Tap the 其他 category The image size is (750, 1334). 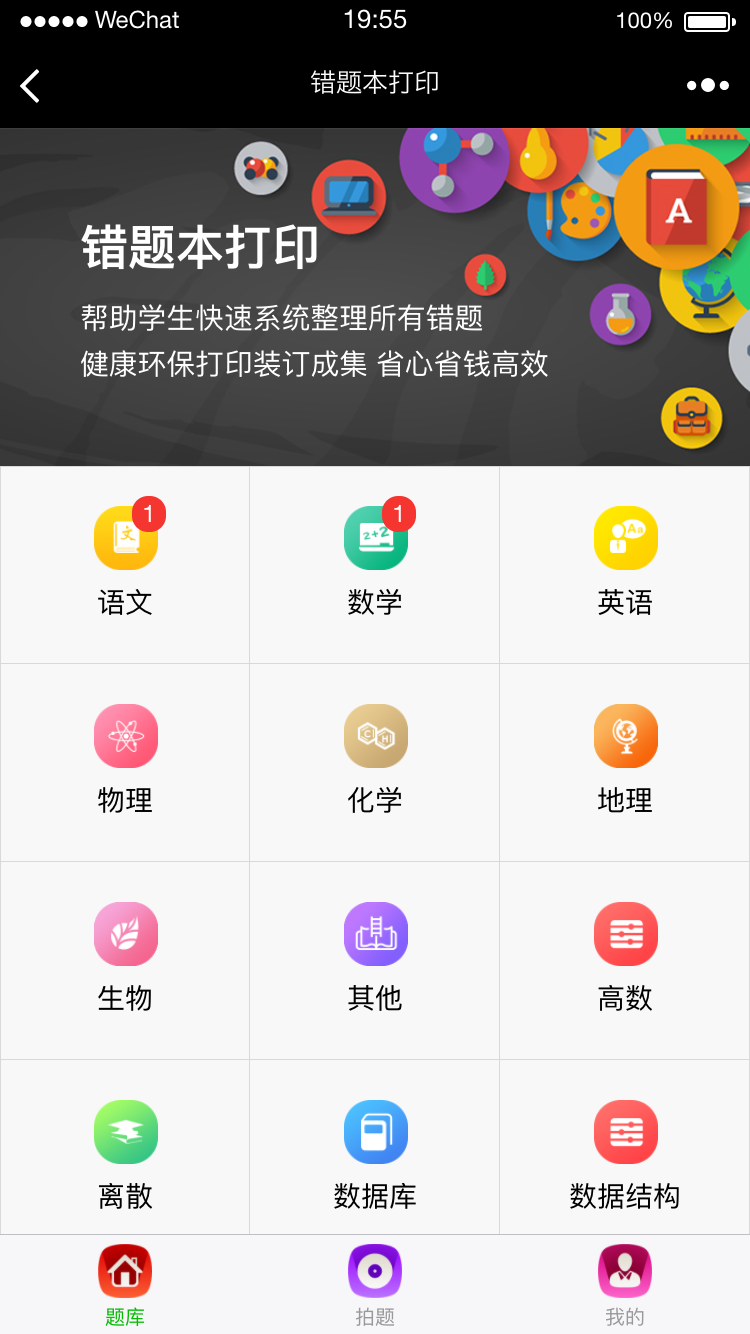coord(375,960)
